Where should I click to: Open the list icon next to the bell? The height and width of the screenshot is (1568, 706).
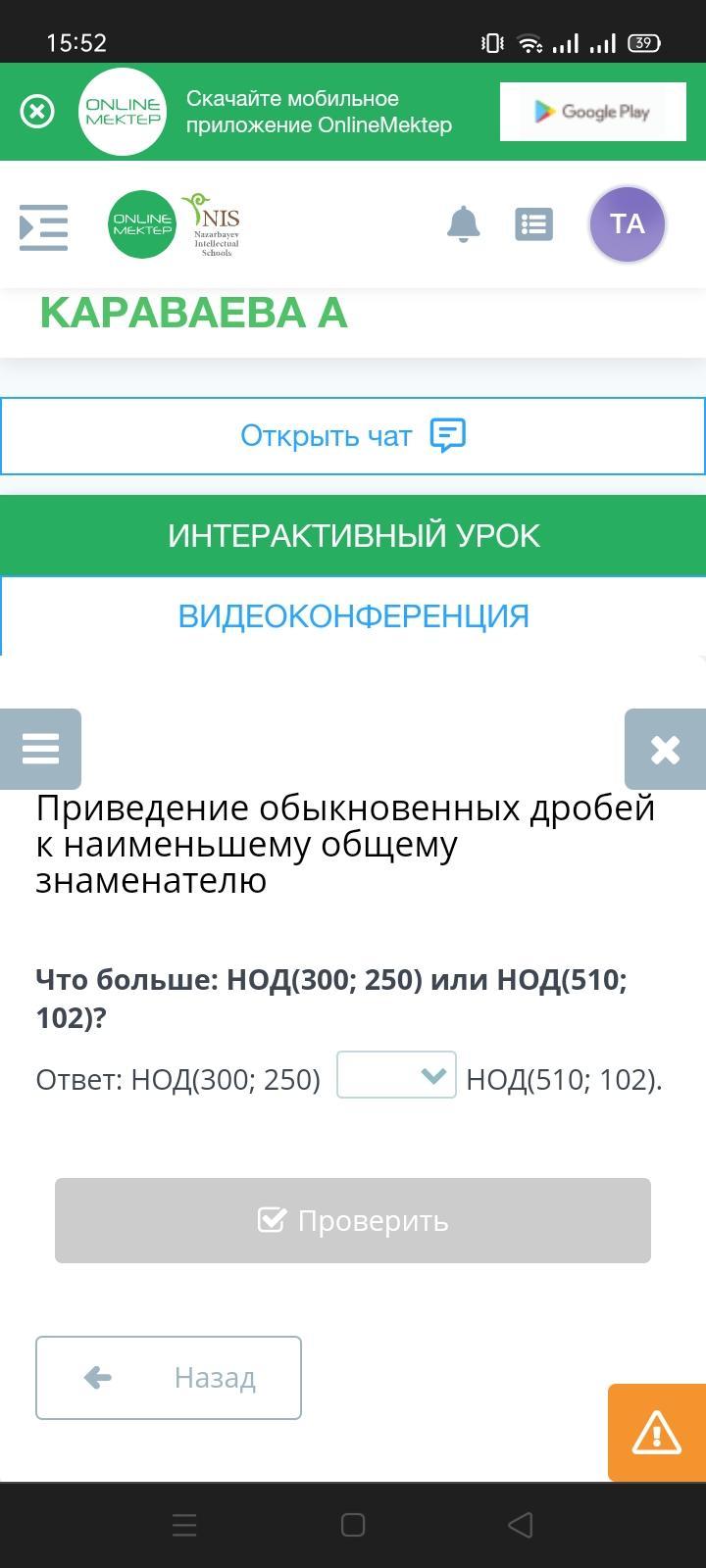pyautogui.click(x=533, y=224)
